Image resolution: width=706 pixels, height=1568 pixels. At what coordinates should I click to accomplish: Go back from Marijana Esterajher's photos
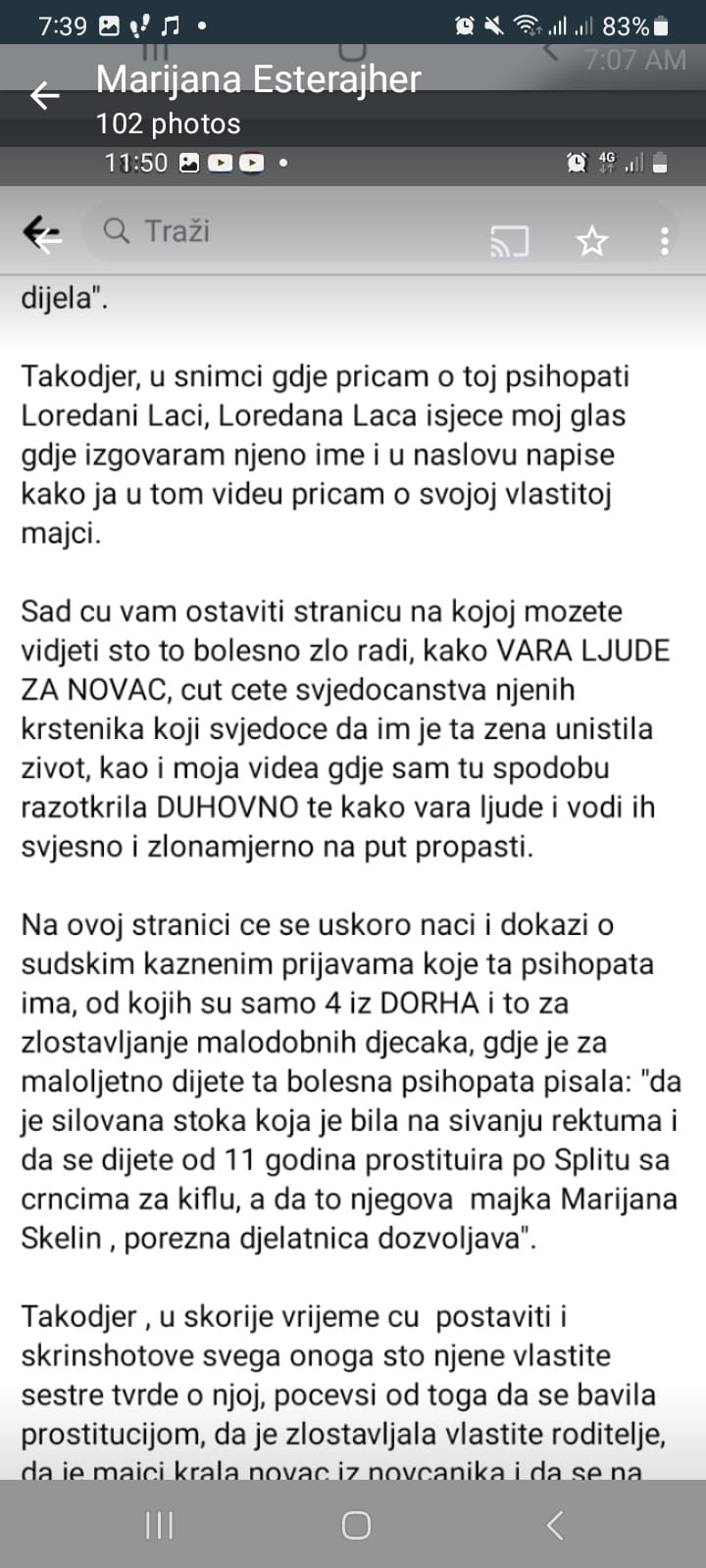(x=45, y=95)
